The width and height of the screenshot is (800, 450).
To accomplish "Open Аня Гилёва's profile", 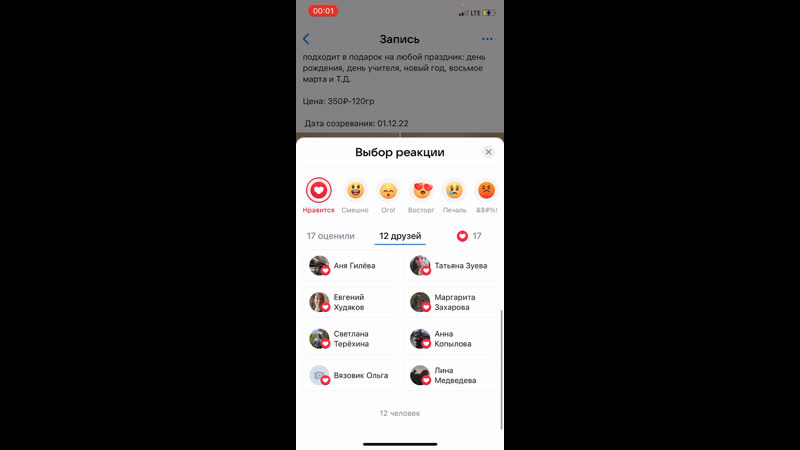I will (350, 266).
